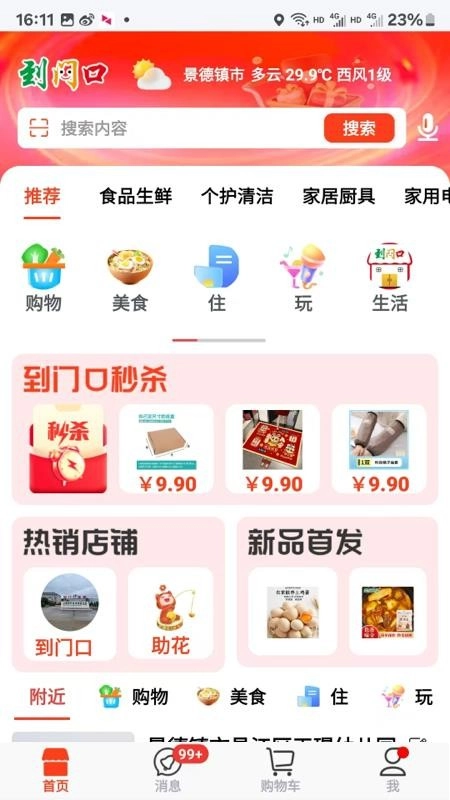Screen dimensions: 450x800
Task: View the doormat flash sale item at ¥9.90
Action: pos(272,449)
